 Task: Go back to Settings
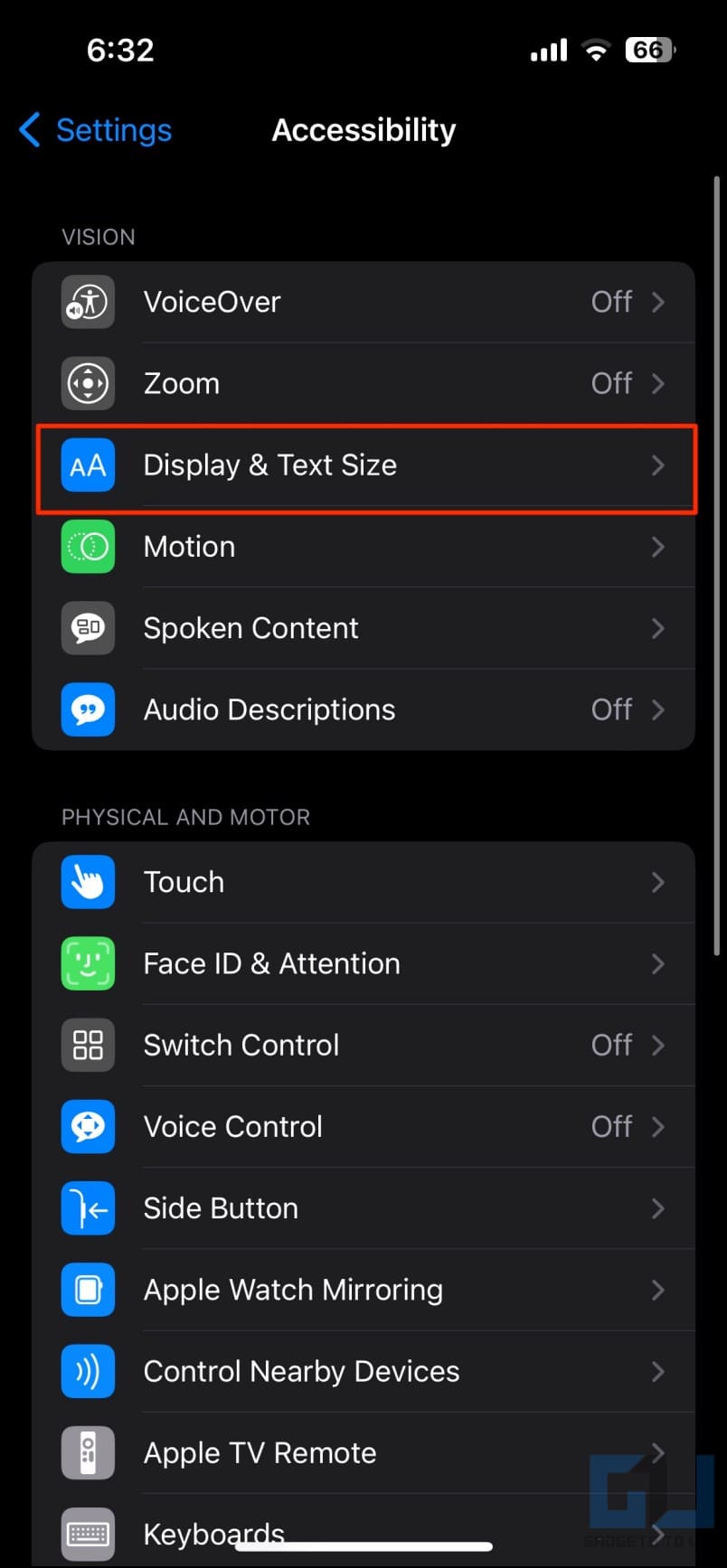[96, 130]
